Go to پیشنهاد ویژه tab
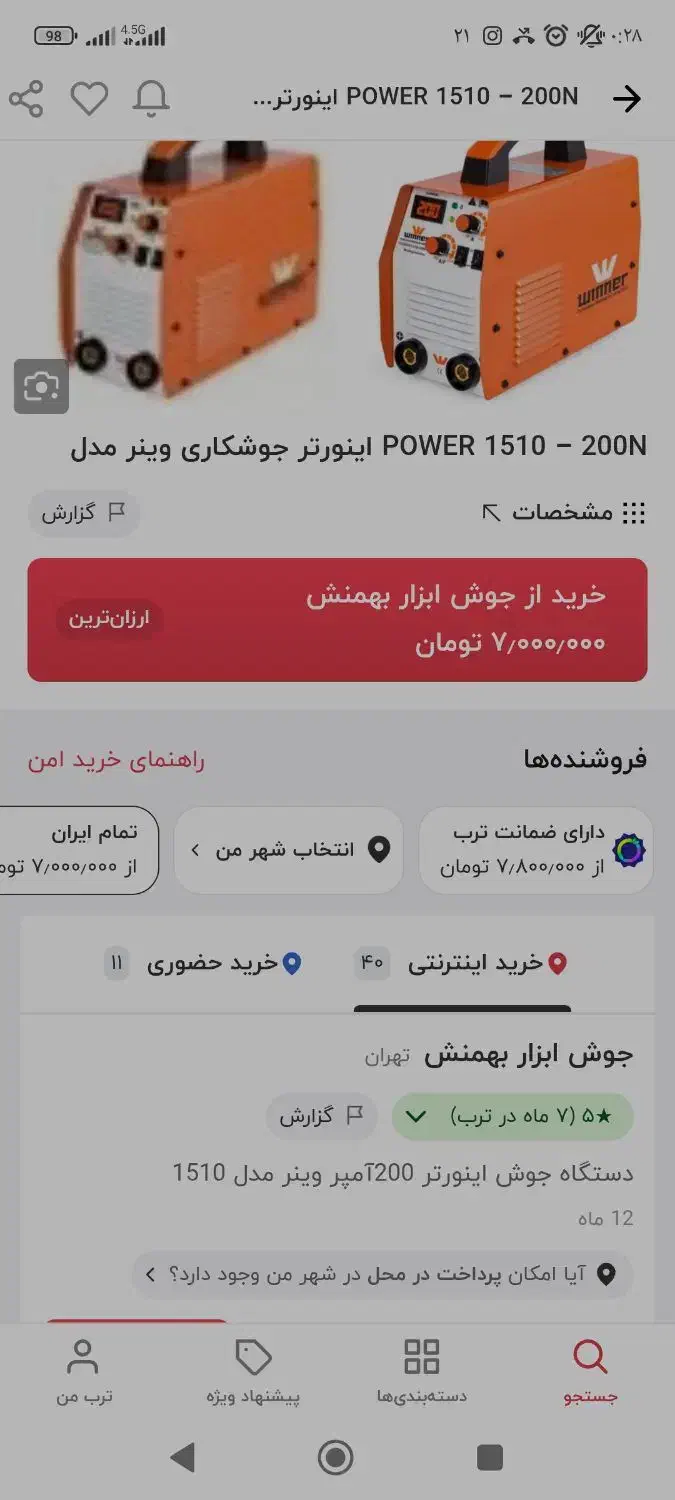675x1500 pixels. point(253,1372)
